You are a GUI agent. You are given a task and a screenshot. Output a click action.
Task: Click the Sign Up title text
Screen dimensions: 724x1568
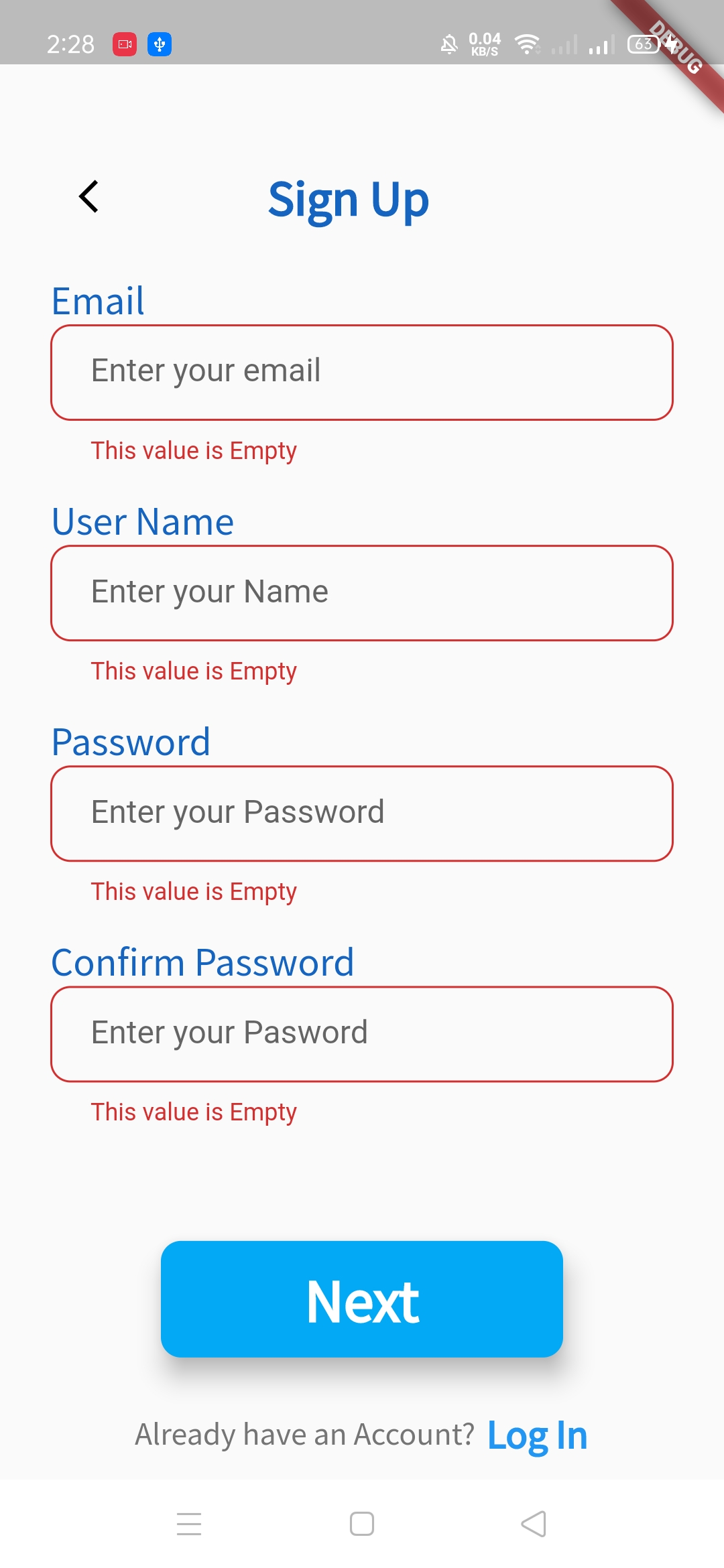[349, 199]
